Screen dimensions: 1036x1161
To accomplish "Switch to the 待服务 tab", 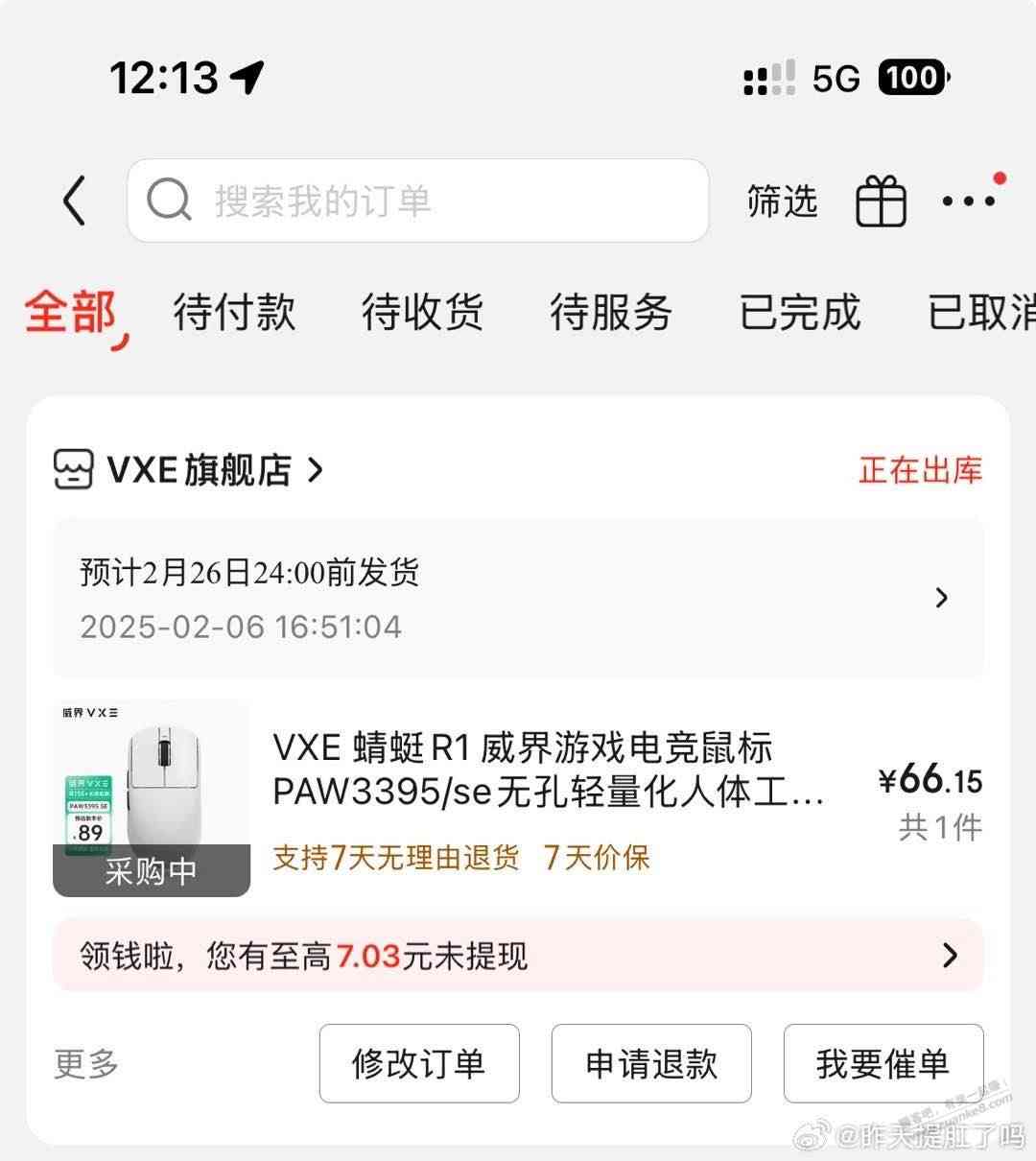I will pyautogui.click(x=611, y=313).
